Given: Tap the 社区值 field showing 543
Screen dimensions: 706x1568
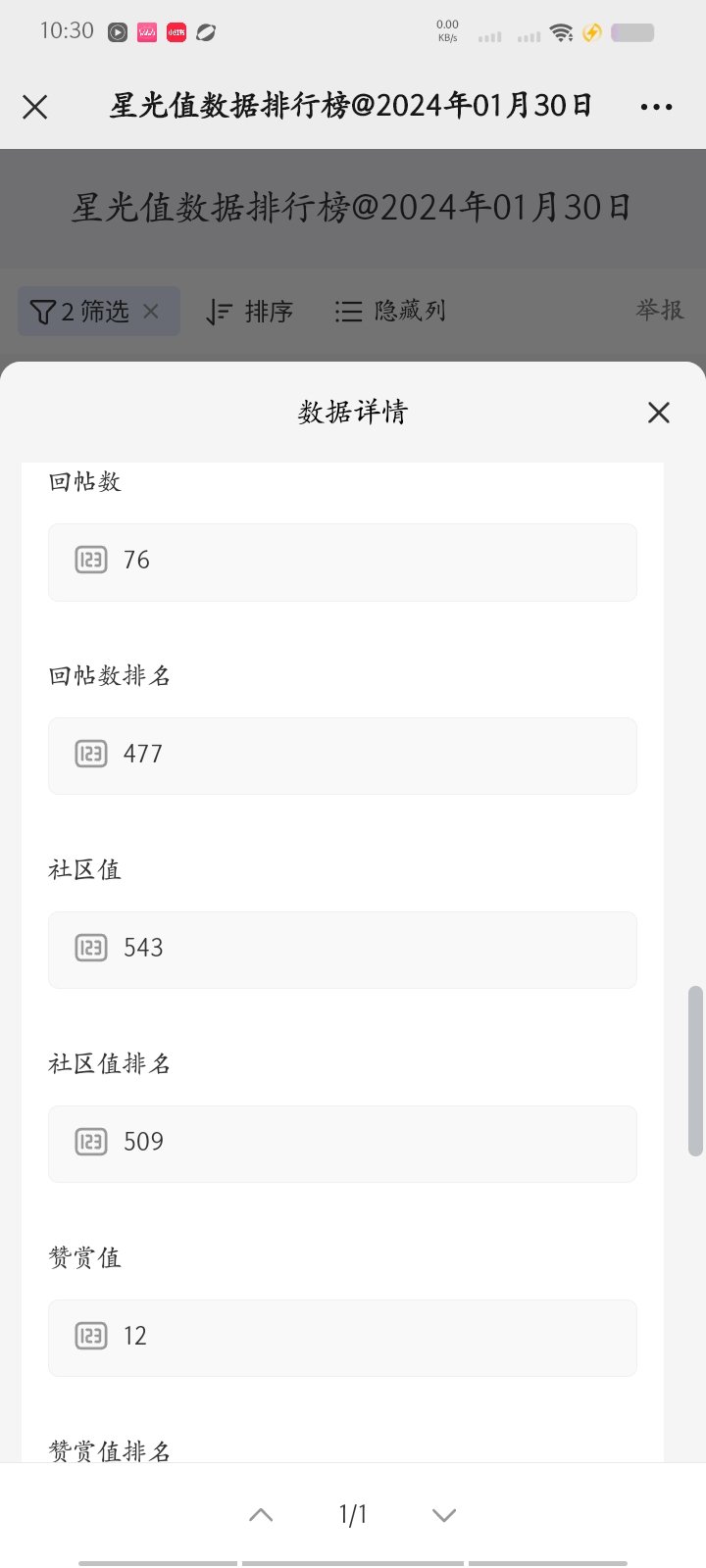Looking at the screenshot, I should click(342, 950).
